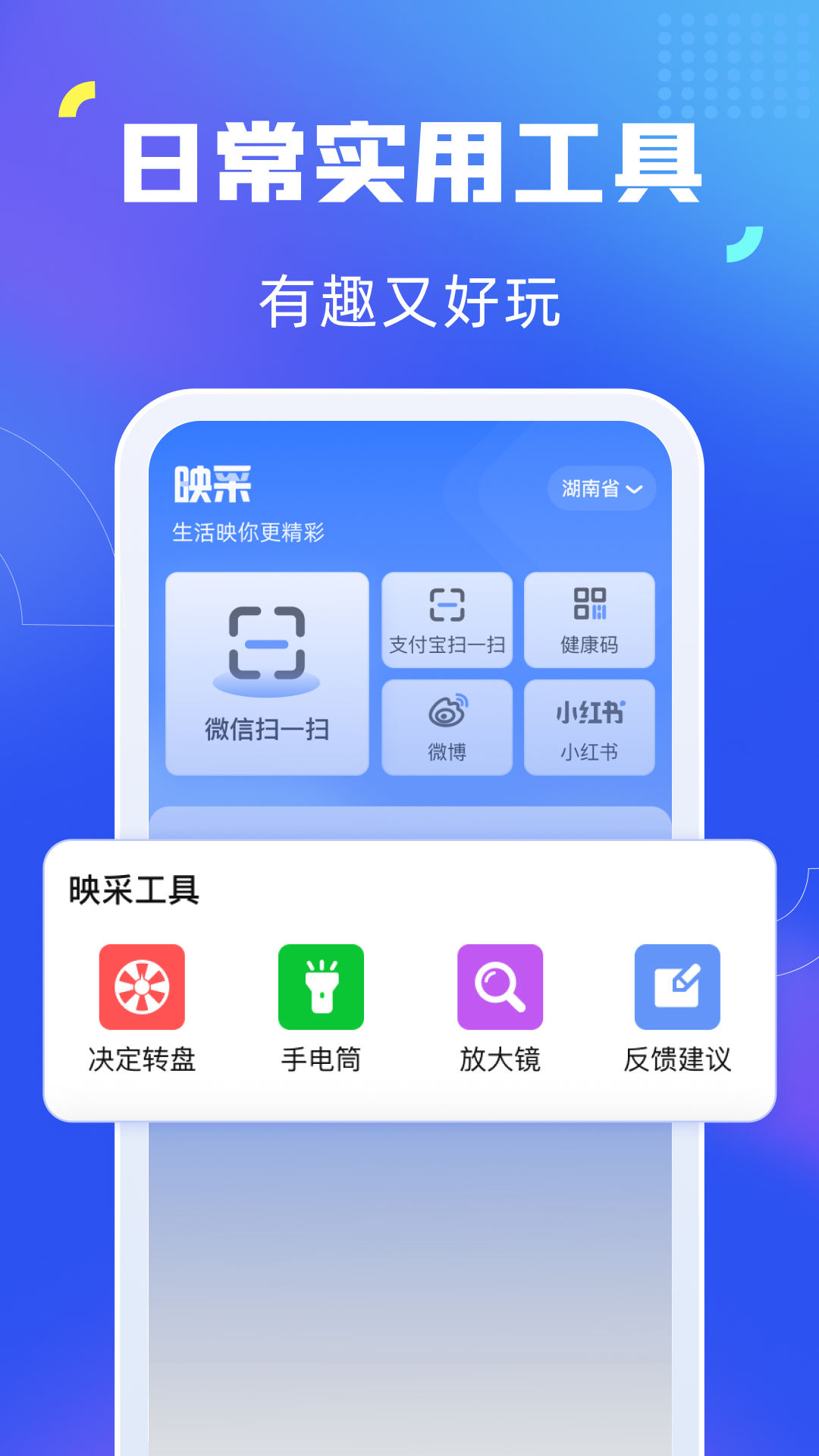819x1456 pixels.
Task: Open the 微信扫一扫 scan tool
Action: pyautogui.click(x=267, y=671)
